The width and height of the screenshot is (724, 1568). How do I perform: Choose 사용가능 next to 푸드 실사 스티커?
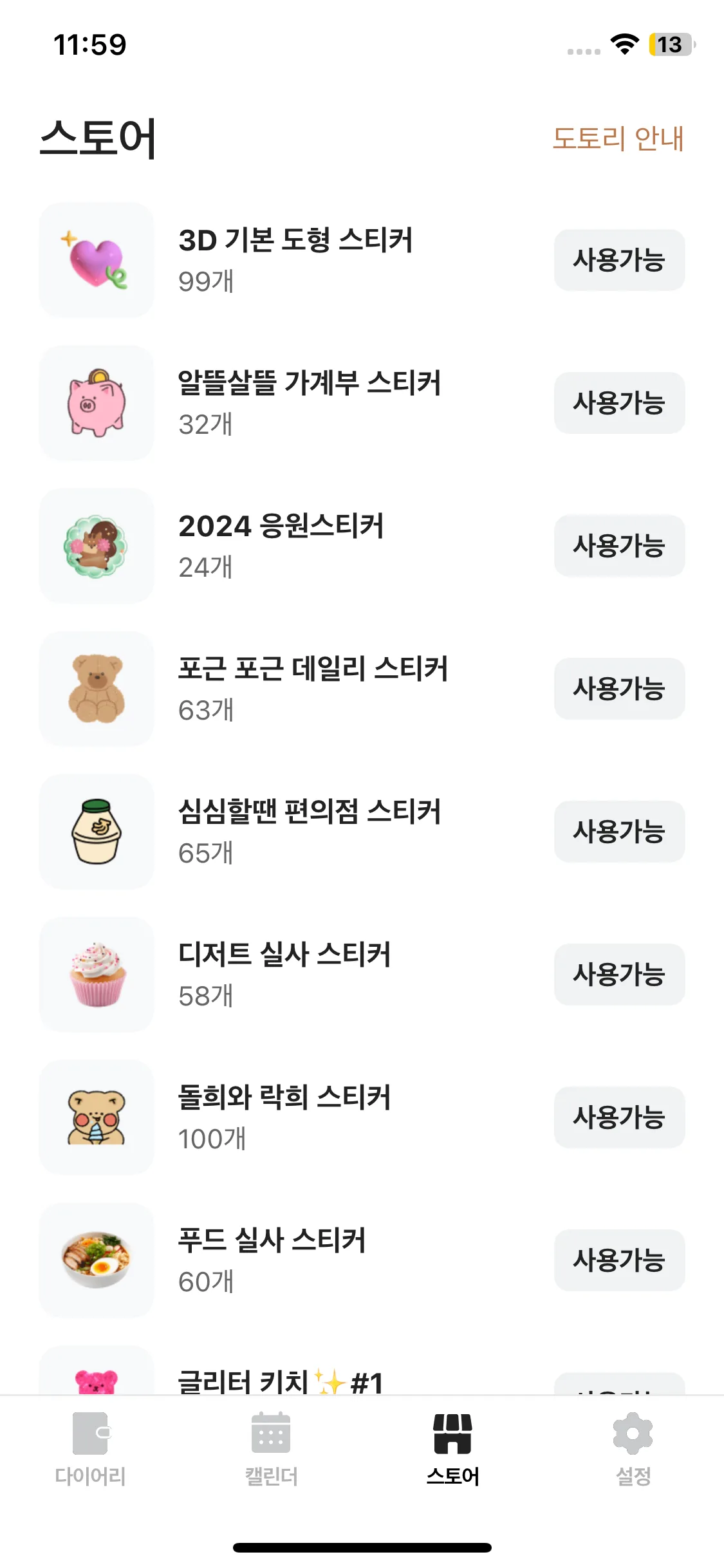coord(618,1260)
